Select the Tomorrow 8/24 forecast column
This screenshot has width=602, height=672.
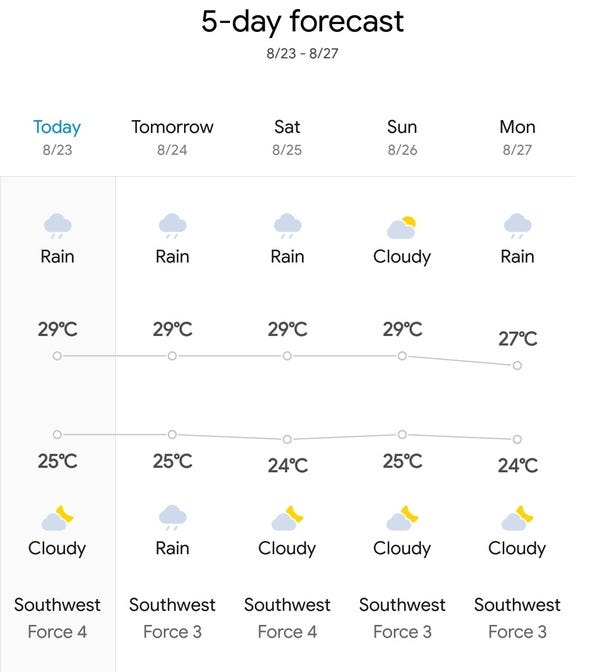(x=172, y=137)
